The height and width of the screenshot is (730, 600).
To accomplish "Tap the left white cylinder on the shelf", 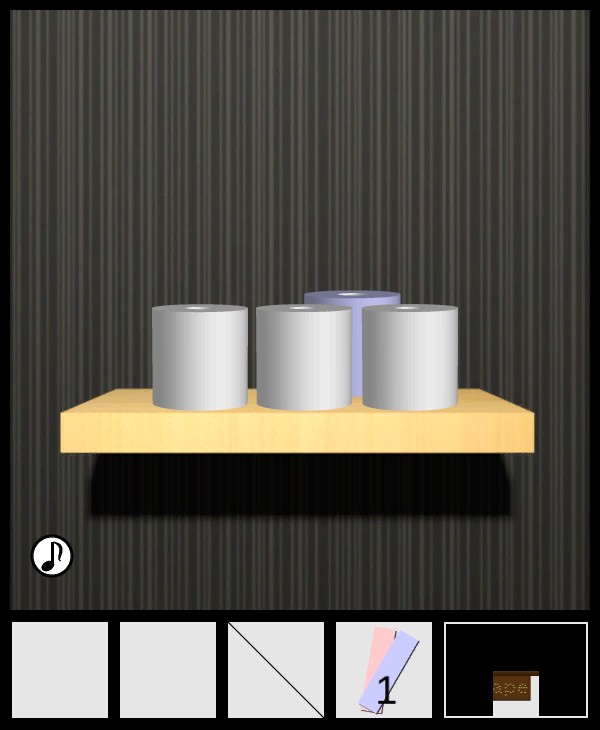I will [x=200, y=358].
